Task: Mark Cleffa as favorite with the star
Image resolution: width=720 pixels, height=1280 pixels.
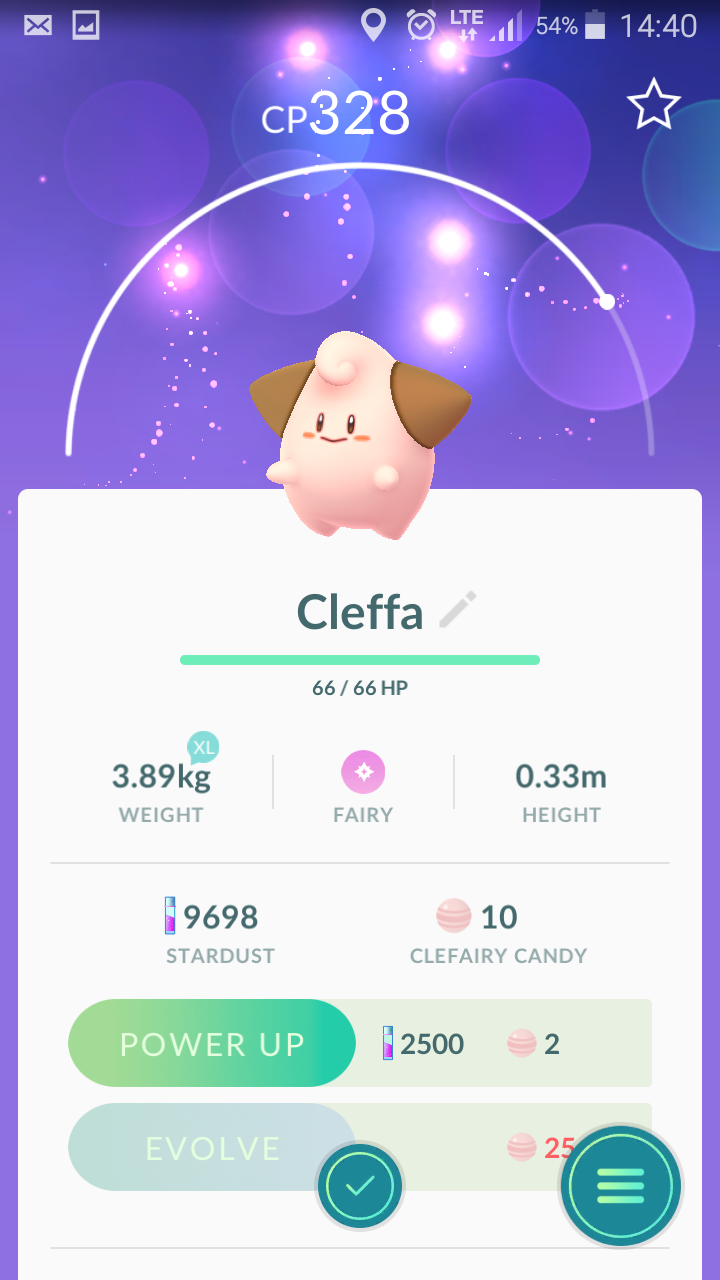Action: [653, 105]
